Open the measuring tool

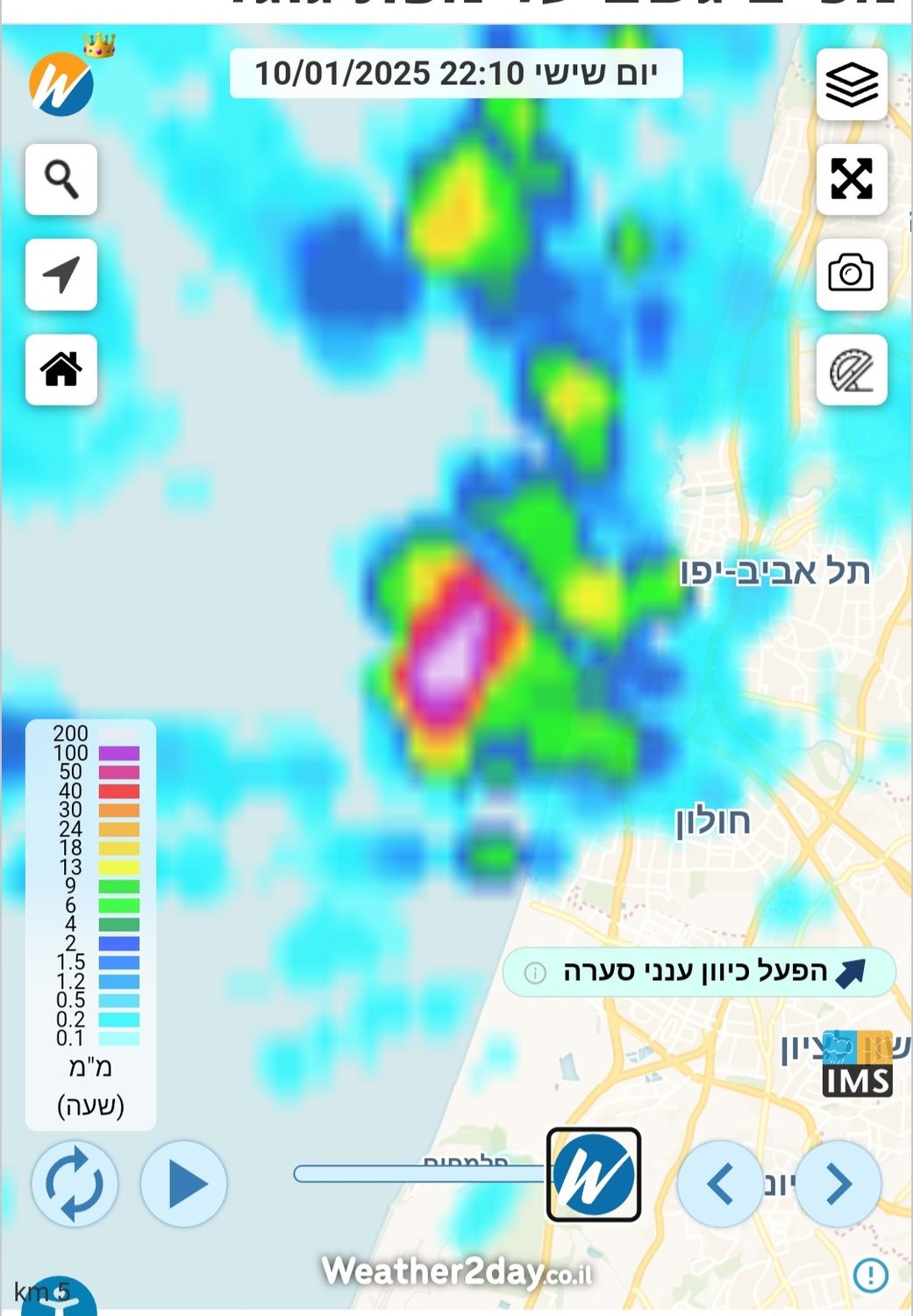point(852,370)
